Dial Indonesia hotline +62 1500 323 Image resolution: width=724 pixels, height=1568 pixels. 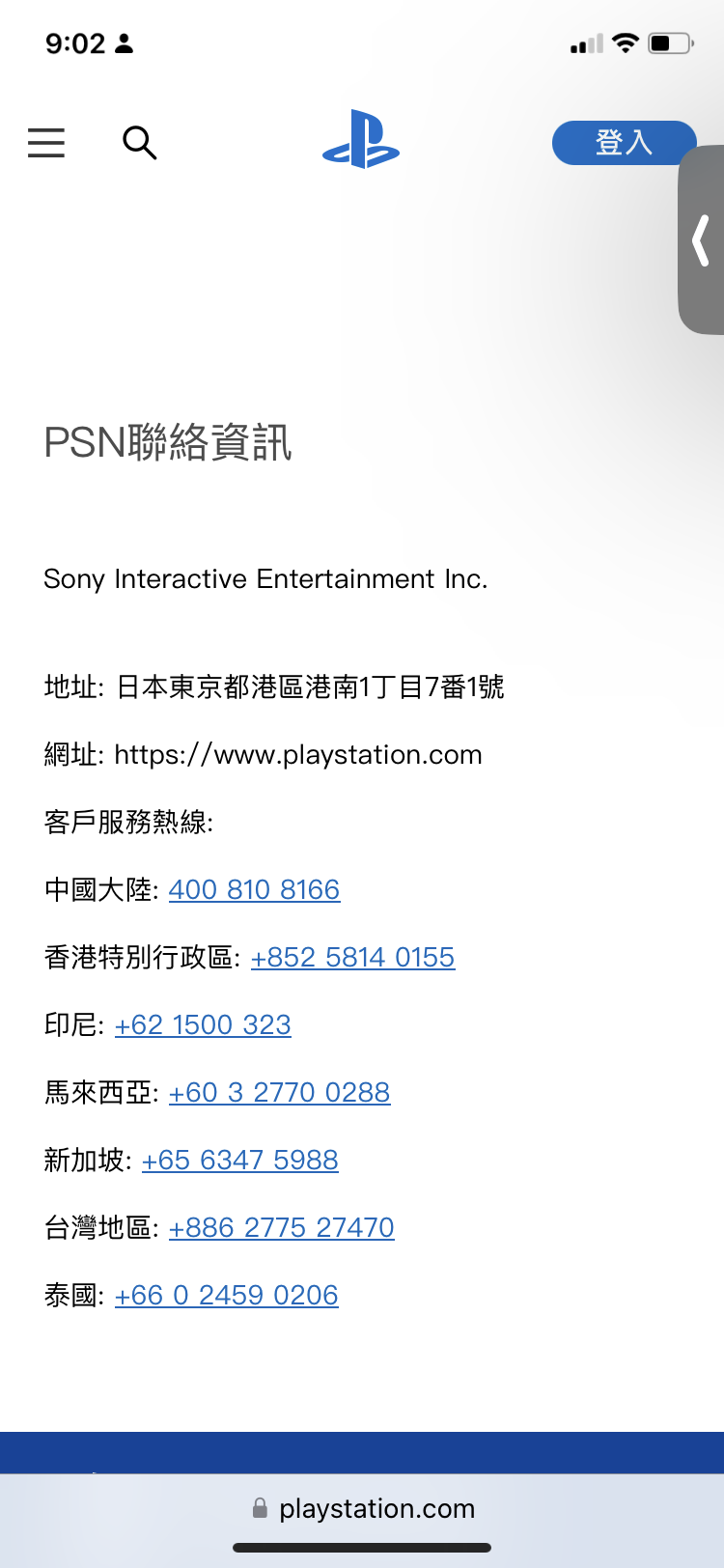point(203,1024)
